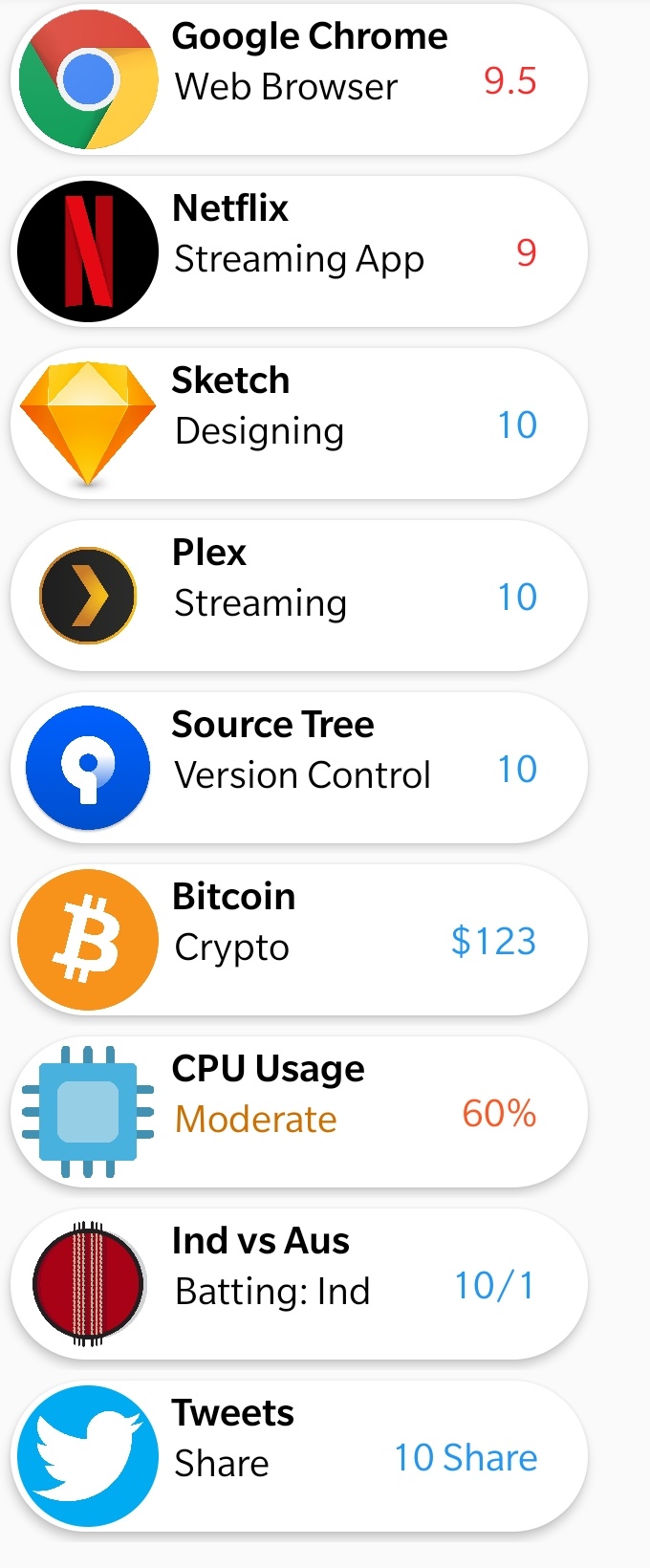The height and width of the screenshot is (1568, 650).
Task: Select the Tweets Share card
Action: [x=299, y=1456]
